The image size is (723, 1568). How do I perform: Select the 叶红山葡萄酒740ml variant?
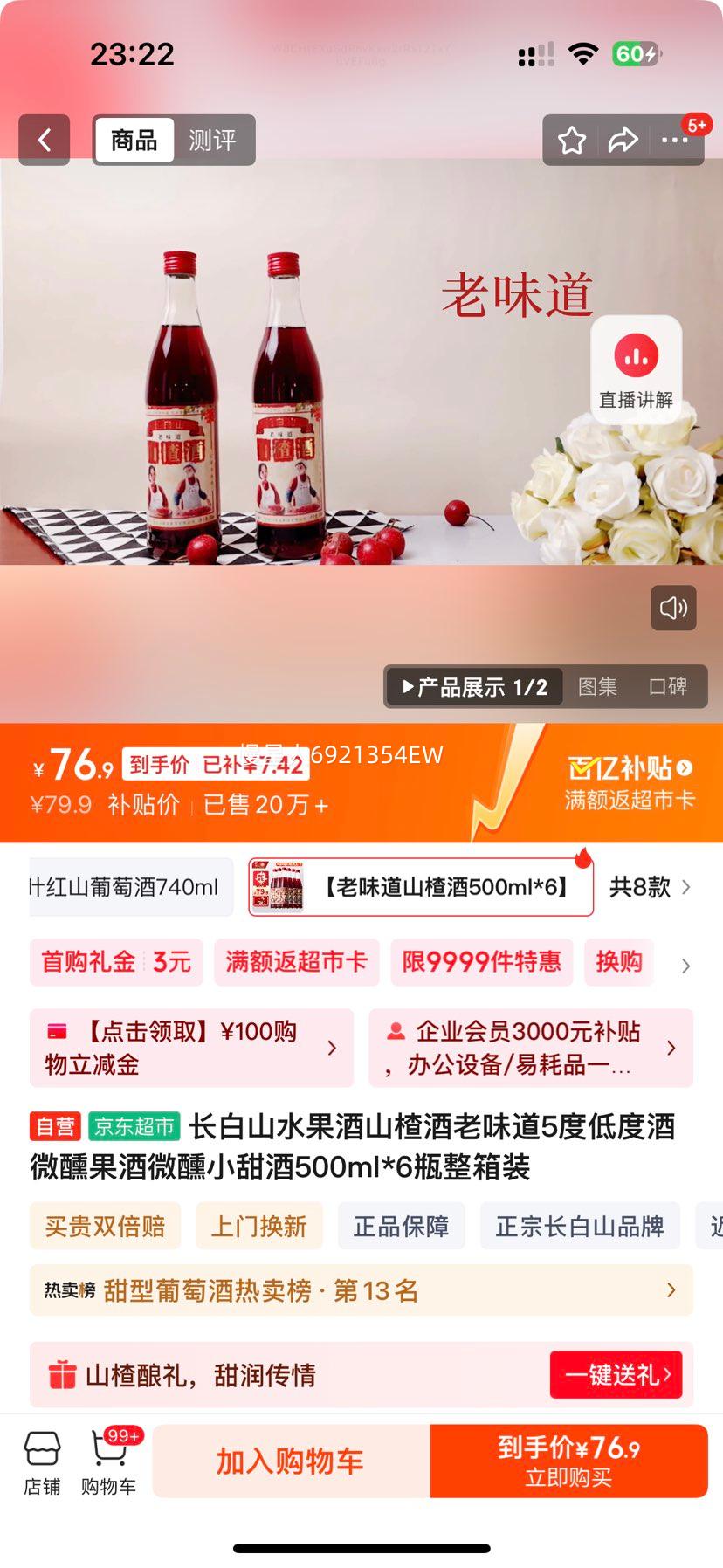tap(120, 886)
